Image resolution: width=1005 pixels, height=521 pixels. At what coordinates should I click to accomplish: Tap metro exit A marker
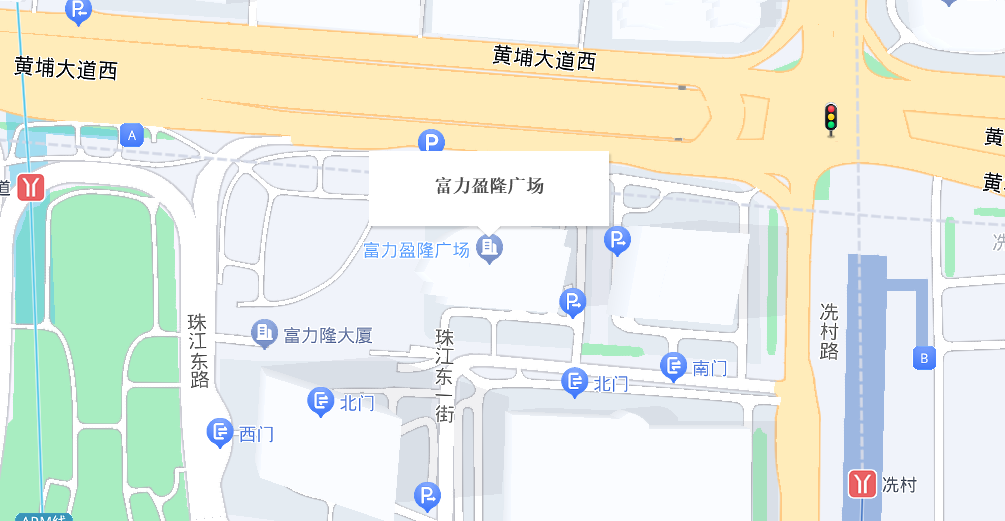point(131,134)
